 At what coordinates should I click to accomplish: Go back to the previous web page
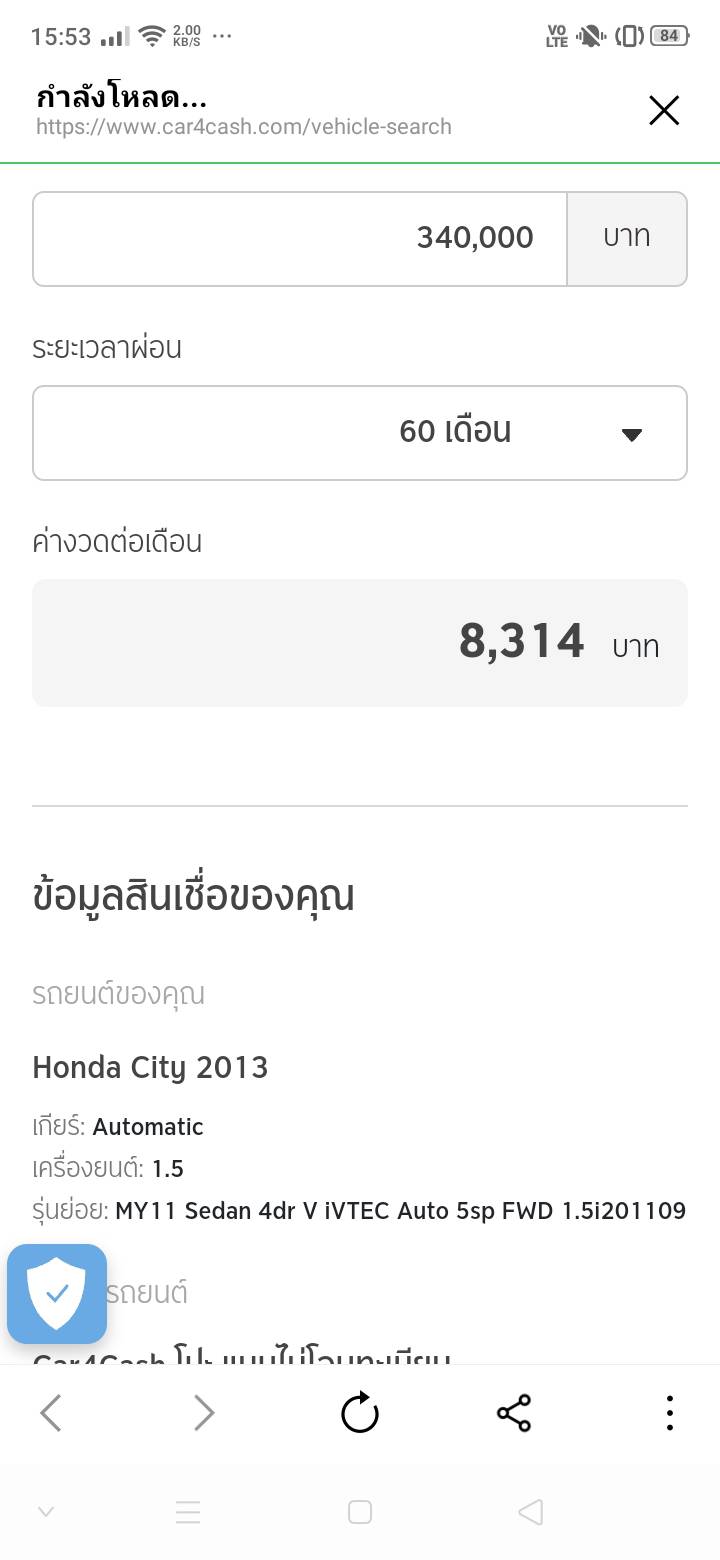pyautogui.click(x=51, y=1413)
